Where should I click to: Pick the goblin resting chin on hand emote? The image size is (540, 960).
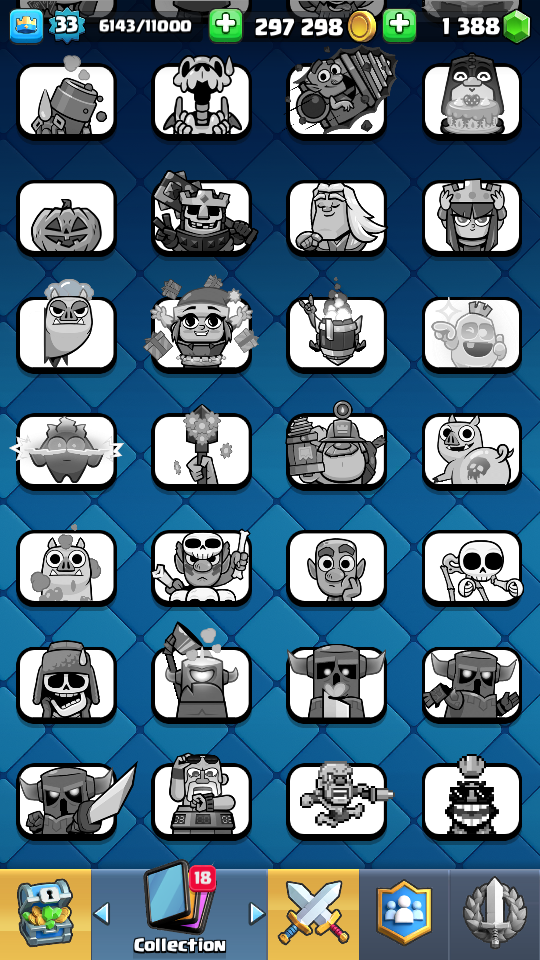click(337, 568)
